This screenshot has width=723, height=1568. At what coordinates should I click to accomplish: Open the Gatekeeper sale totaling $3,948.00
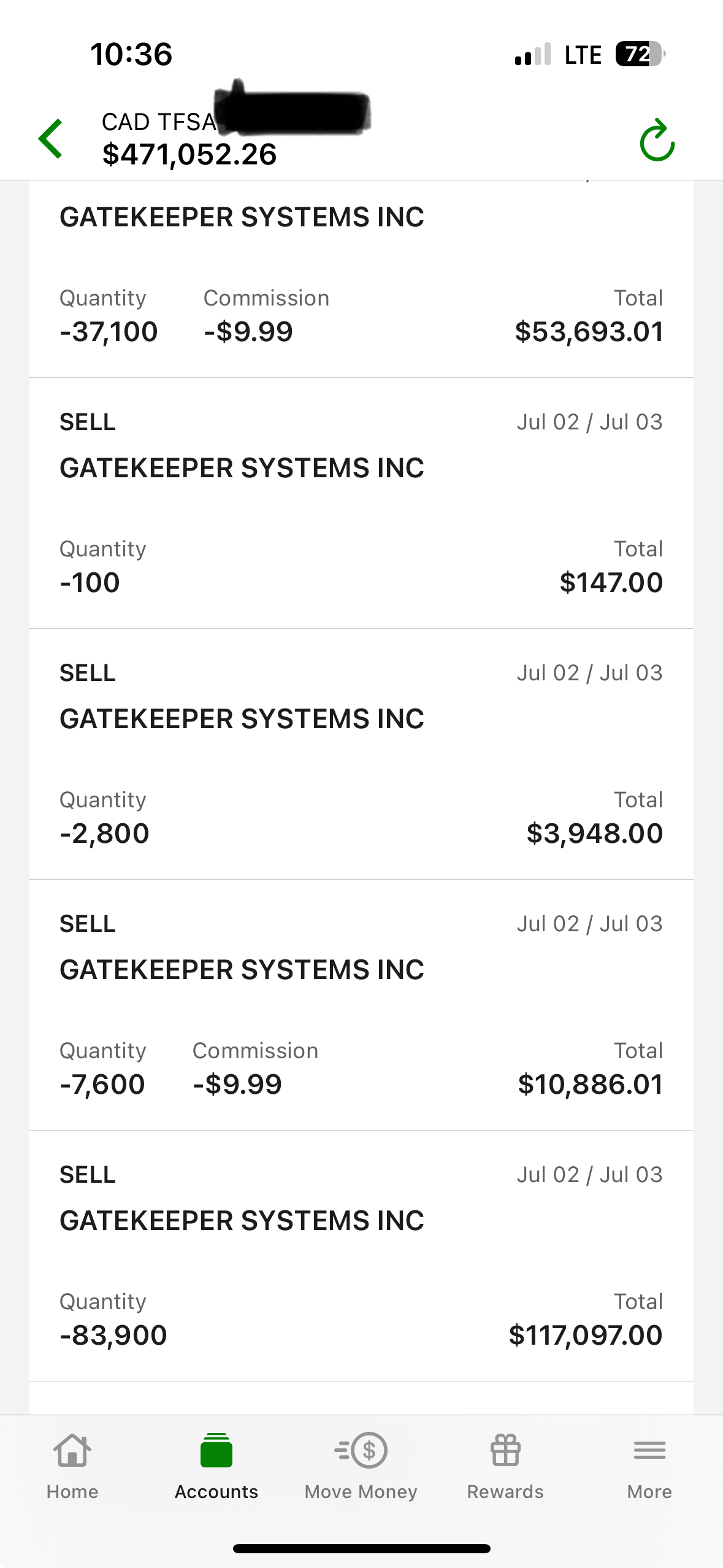361,754
